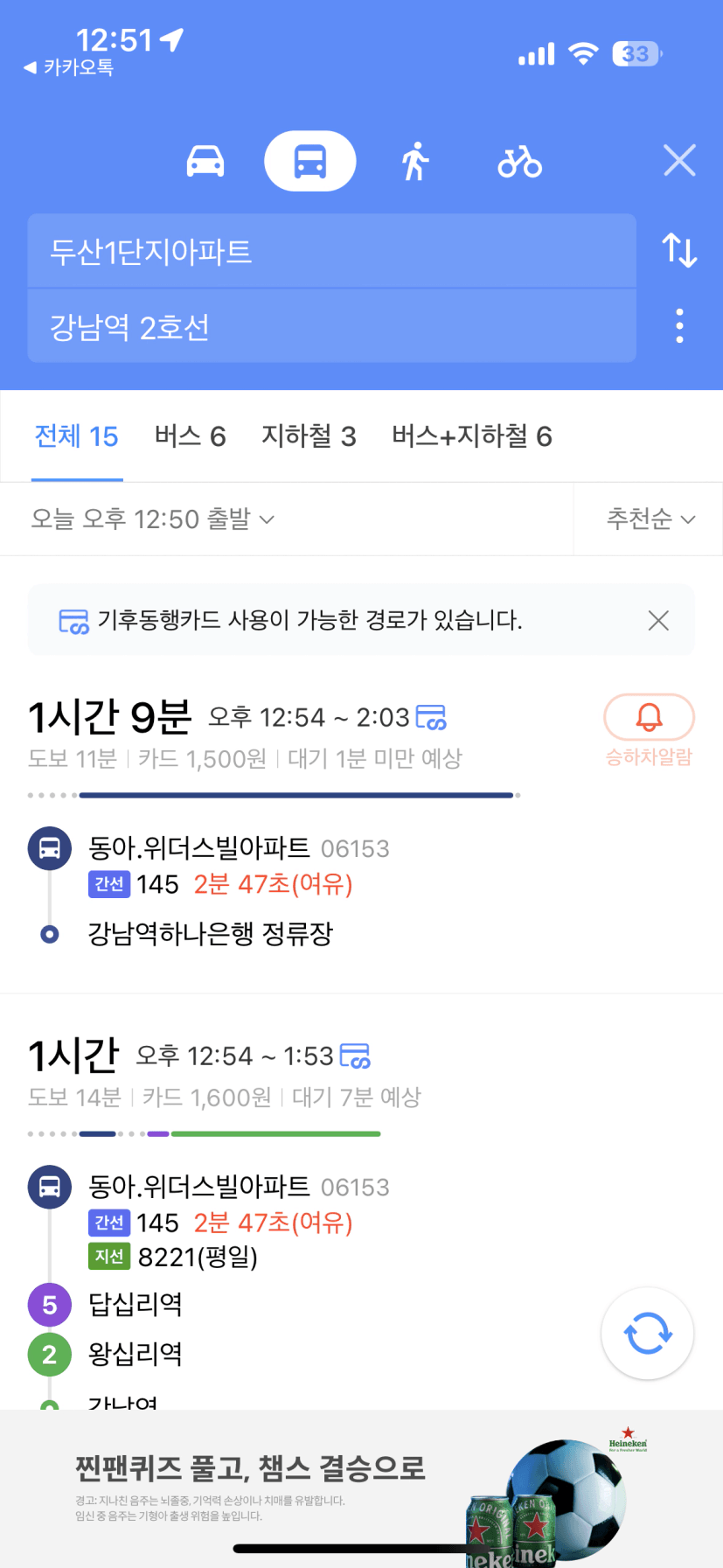Screen dimensions: 723x1568
Task: Refresh the route arrival times
Action: (647, 1334)
